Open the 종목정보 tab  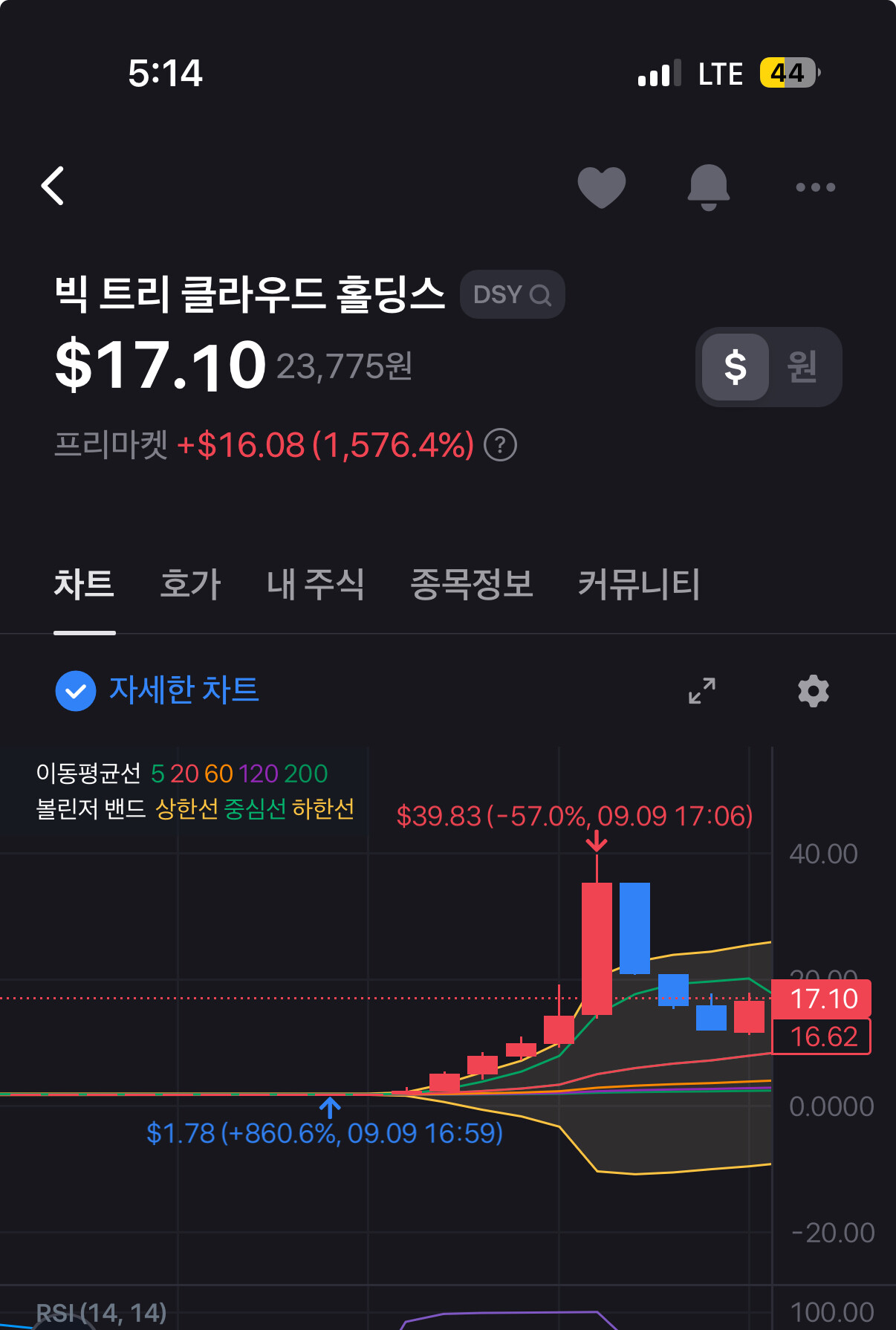tap(472, 584)
